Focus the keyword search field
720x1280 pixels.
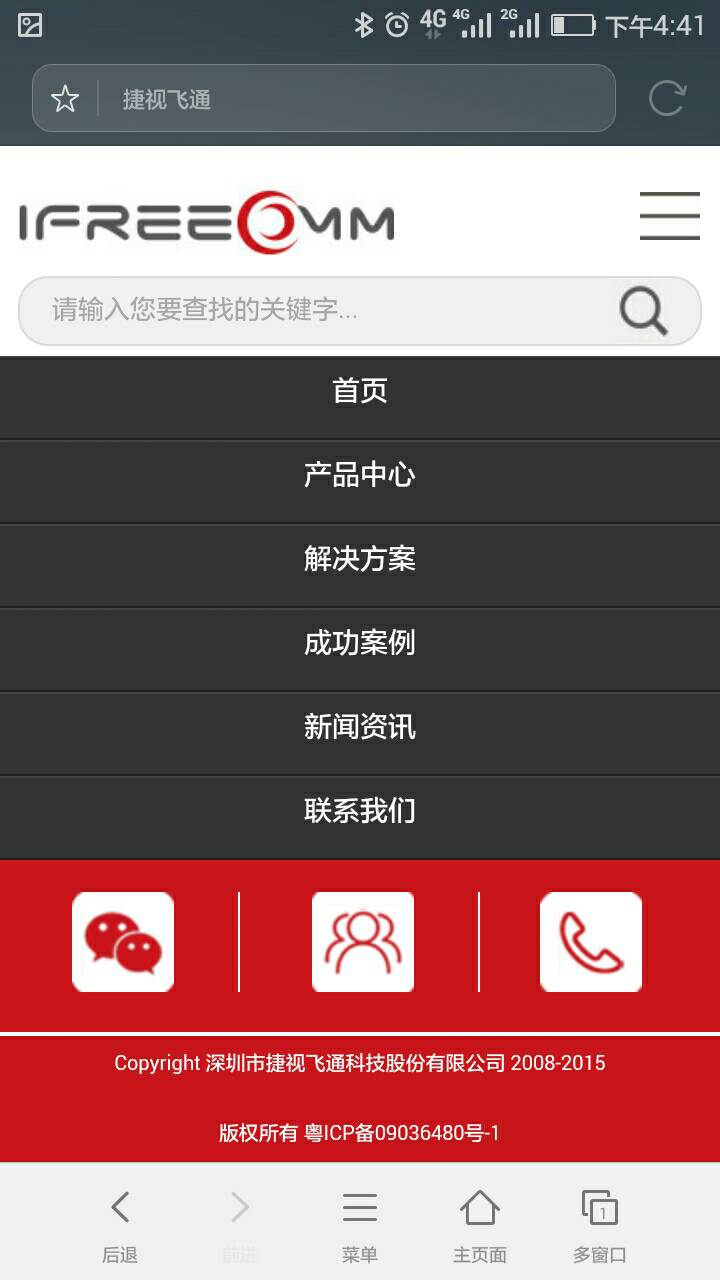pos(320,310)
